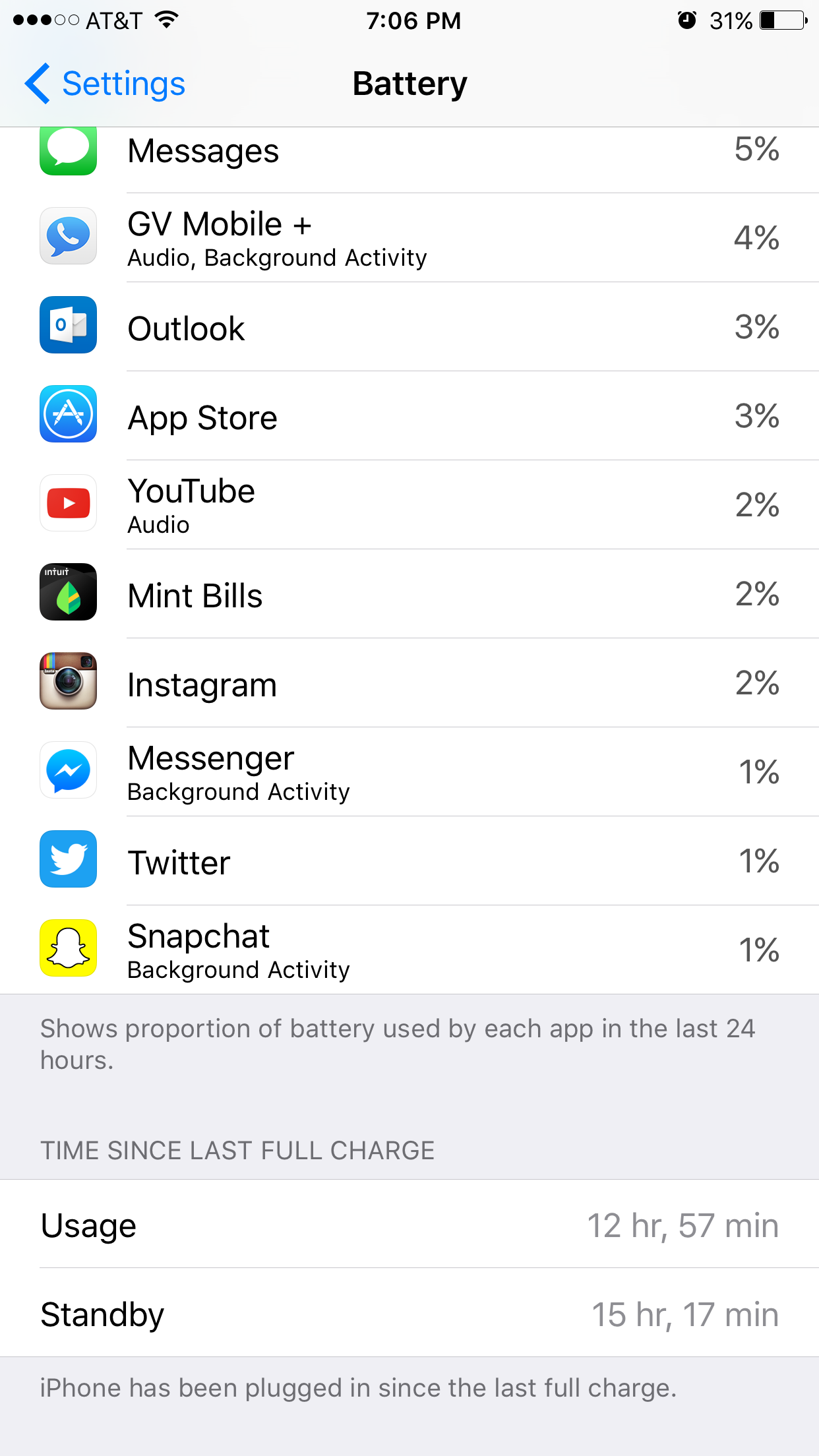Select the App Store row
The height and width of the screenshot is (1456, 819).
click(x=409, y=416)
